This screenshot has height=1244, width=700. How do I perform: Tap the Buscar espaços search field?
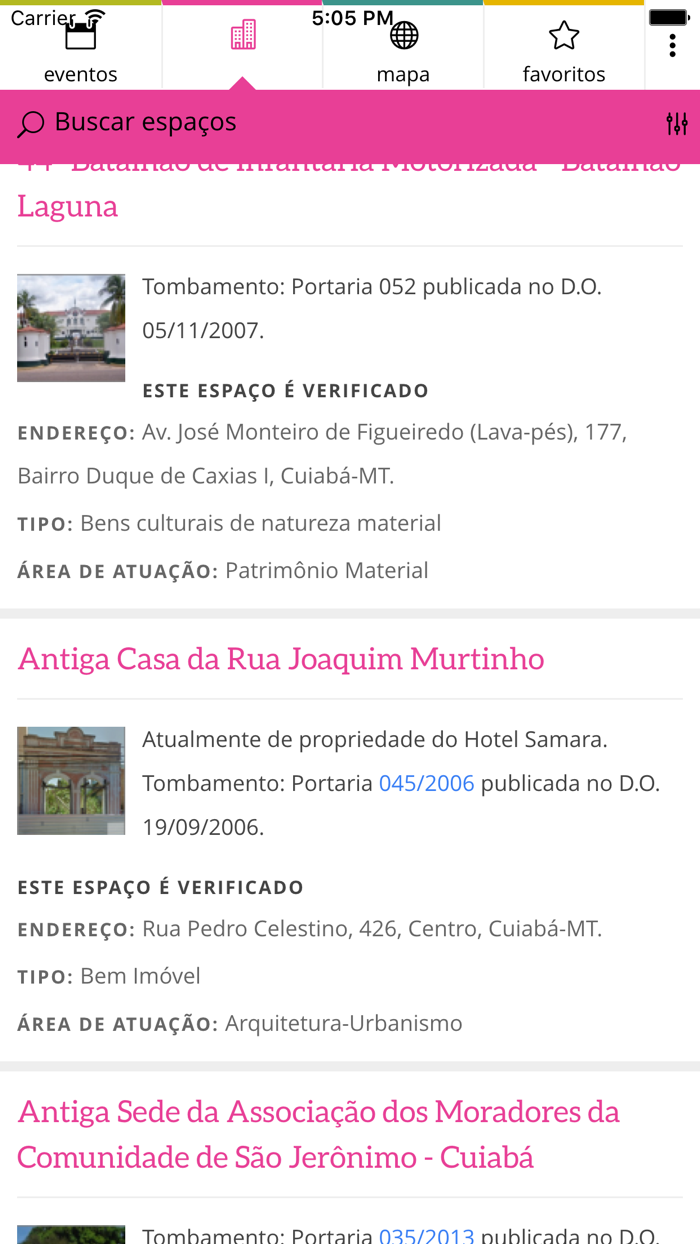coord(300,123)
